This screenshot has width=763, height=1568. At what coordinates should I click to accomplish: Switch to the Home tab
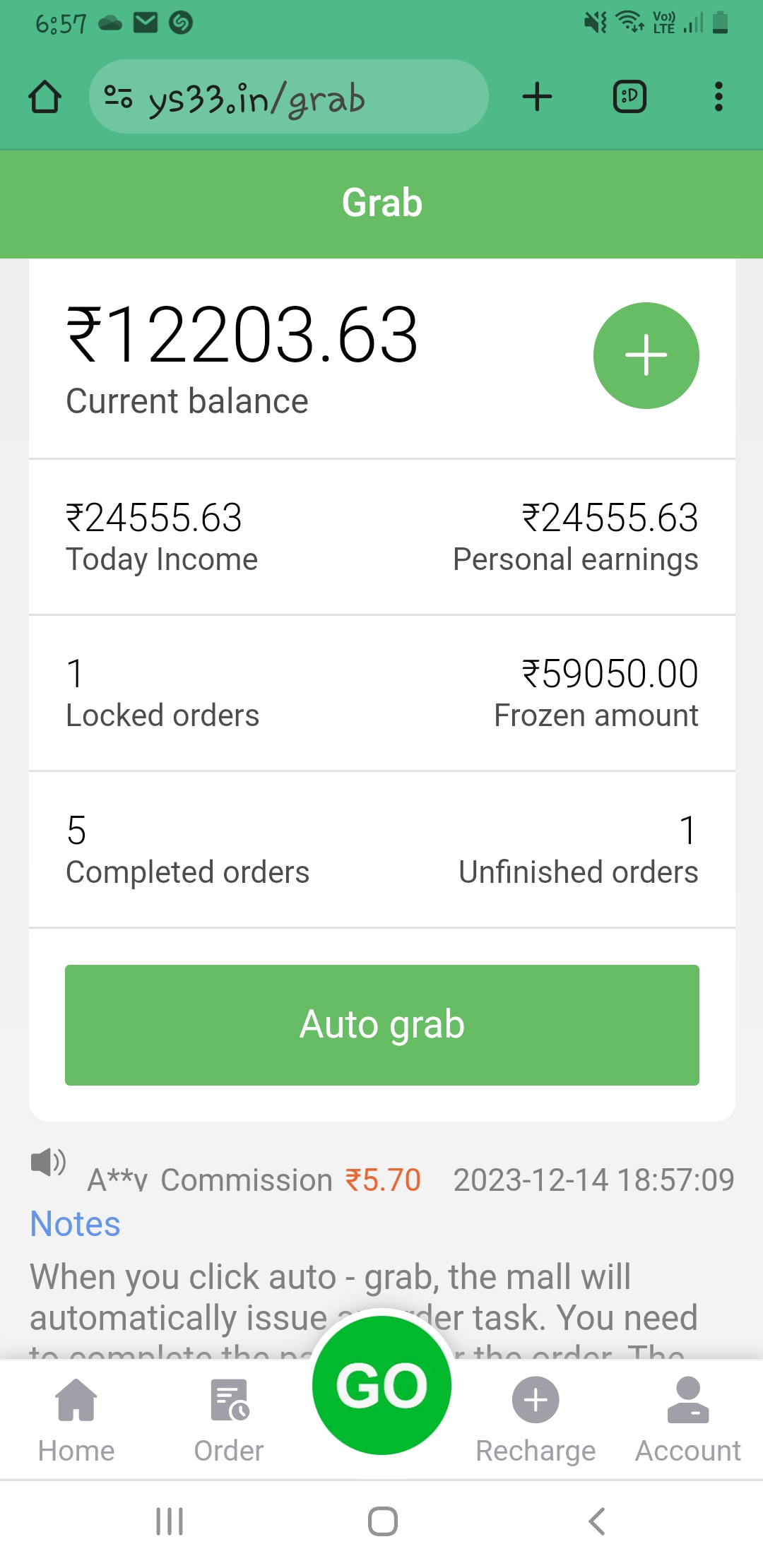coord(76,1420)
